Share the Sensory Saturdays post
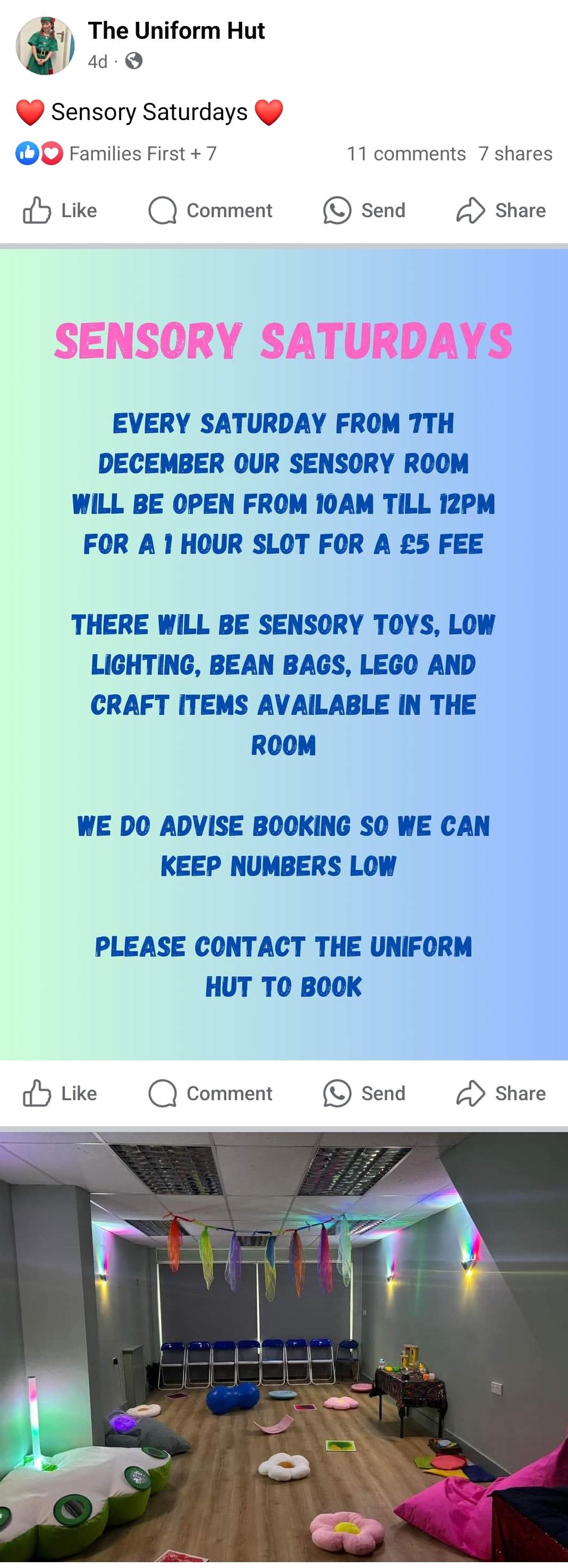The height and width of the screenshot is (1568, 568). [501, 211]
